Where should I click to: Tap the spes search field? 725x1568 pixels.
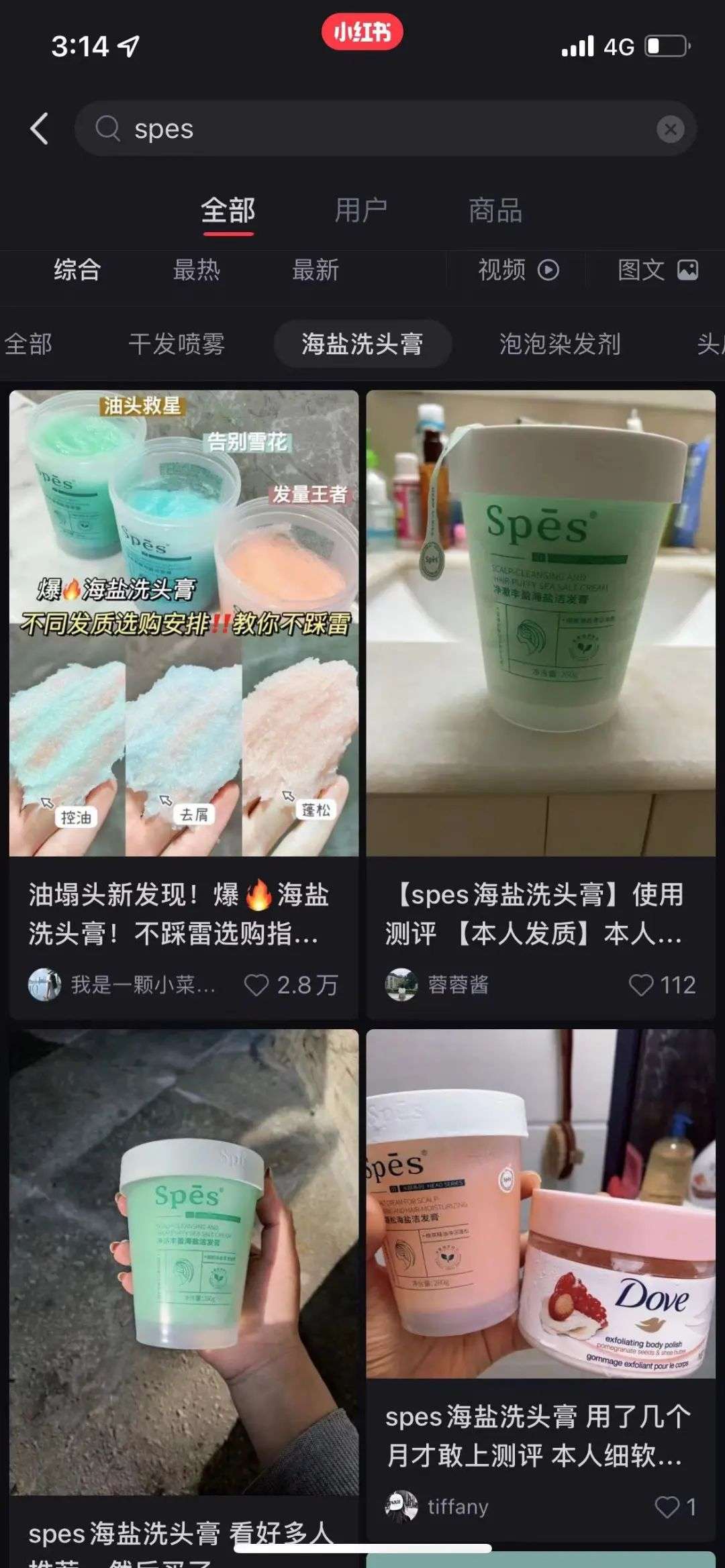click(376, 129)
